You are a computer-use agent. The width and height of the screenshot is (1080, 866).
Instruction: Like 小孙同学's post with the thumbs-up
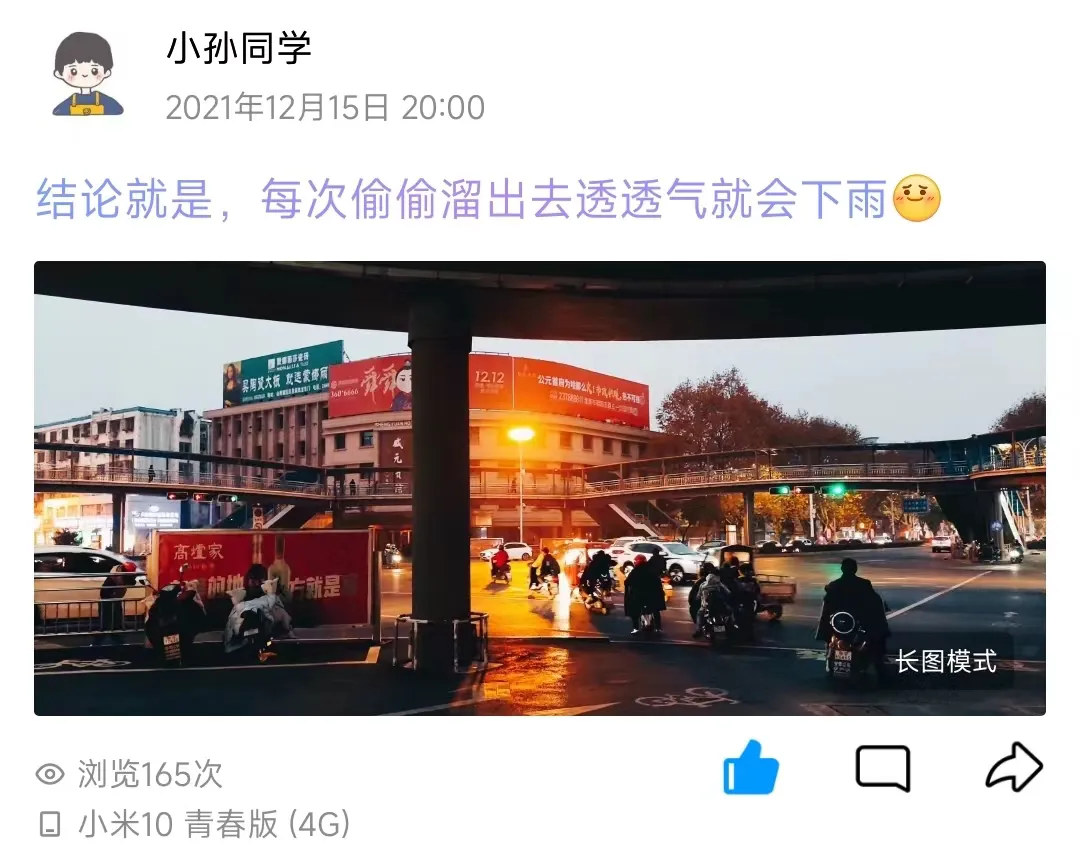751,768
